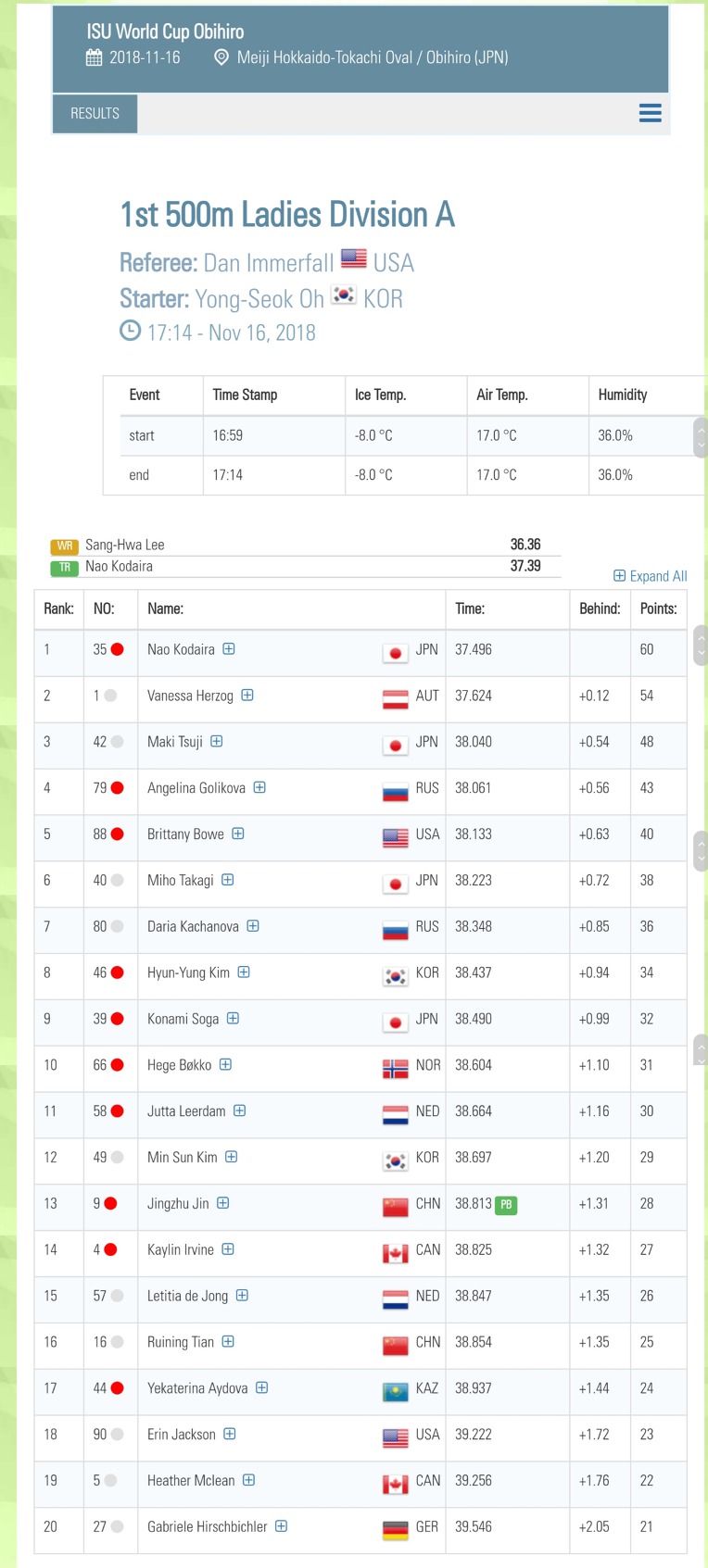Image resolution: width=708 pixels, height=1568 pixels.
Task: Expand Hyun-Yung Kim's details
Action: tap(244, 972)
